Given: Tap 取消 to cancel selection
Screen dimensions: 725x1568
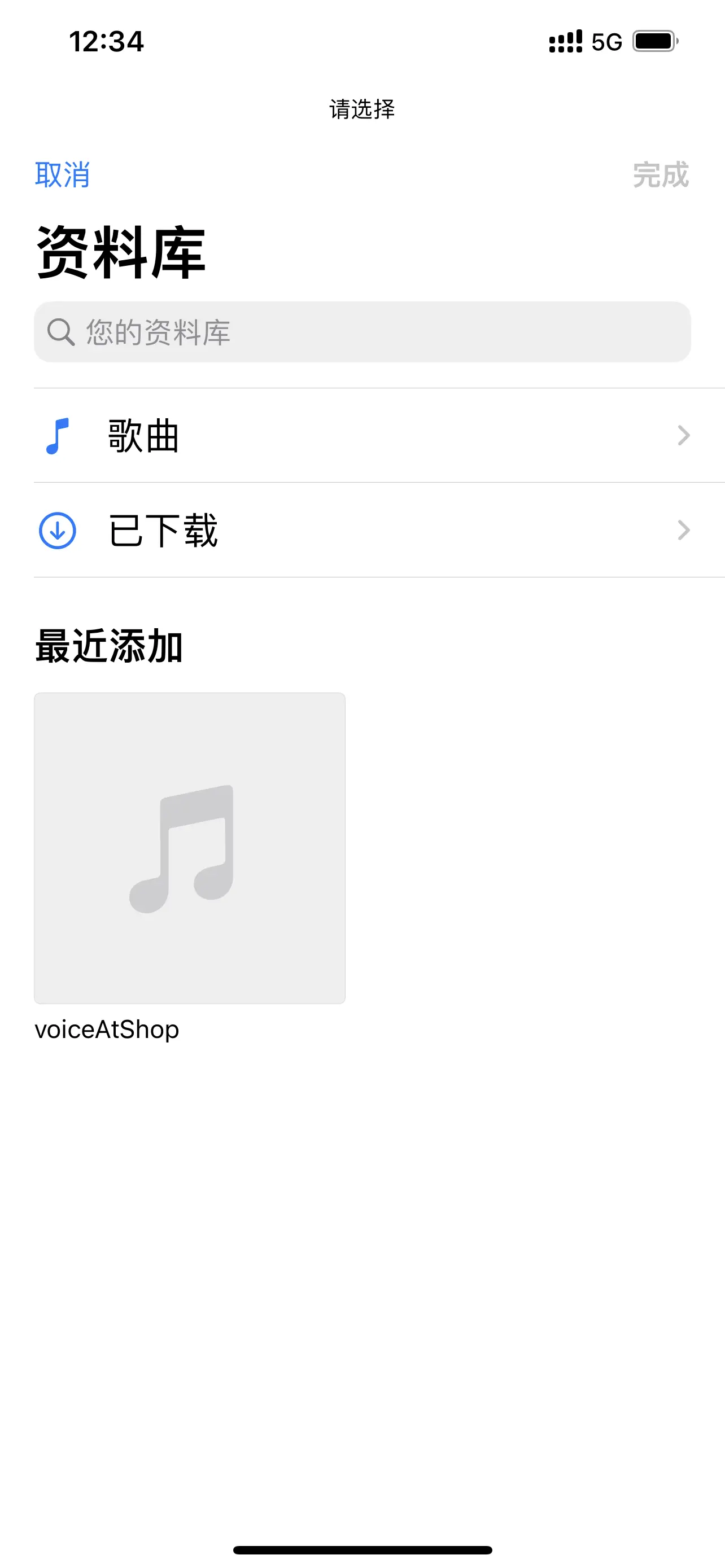Looking at the screenshot, I should [62, 175].
